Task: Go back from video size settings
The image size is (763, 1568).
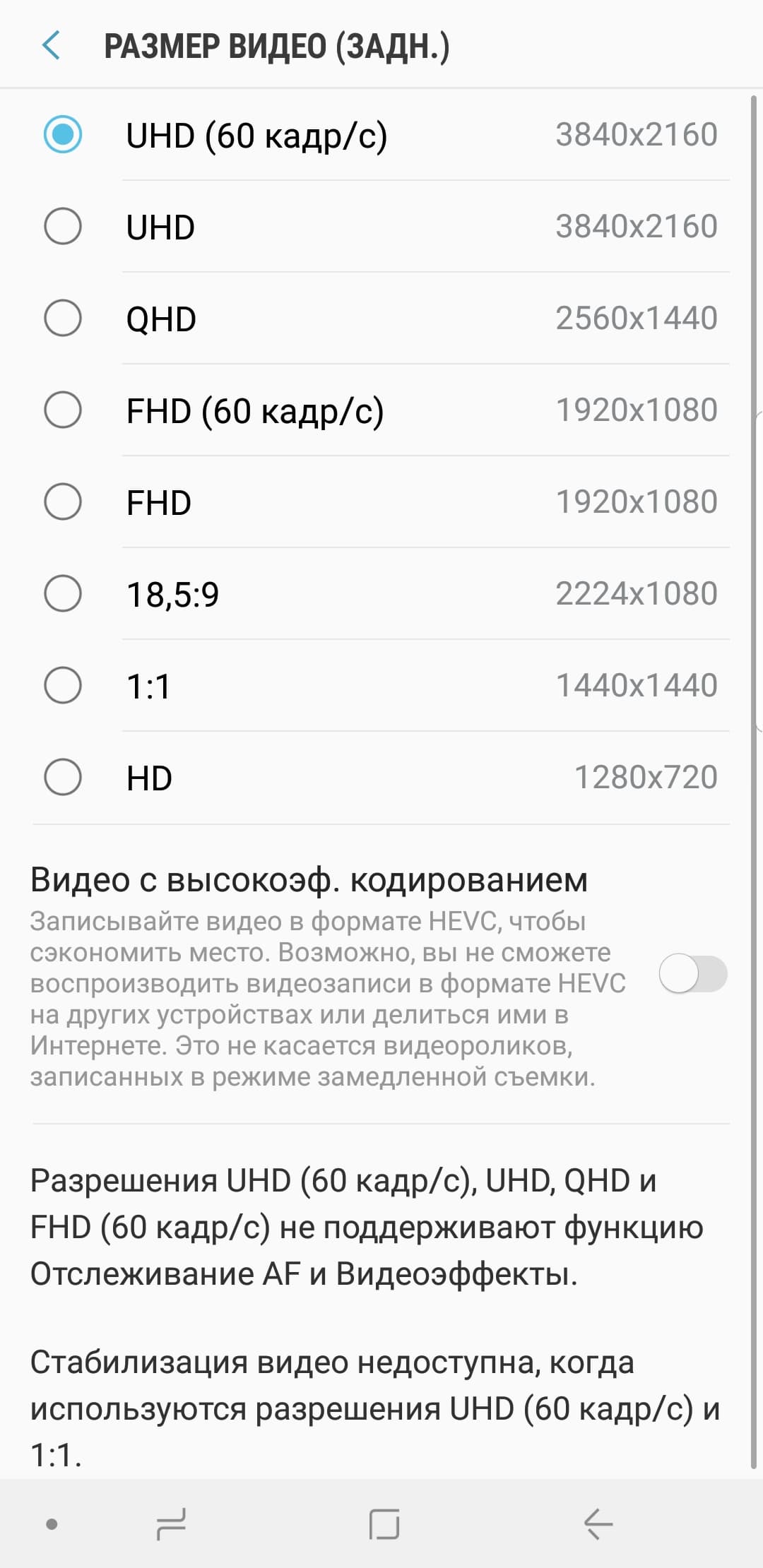Action: point(51,46)
